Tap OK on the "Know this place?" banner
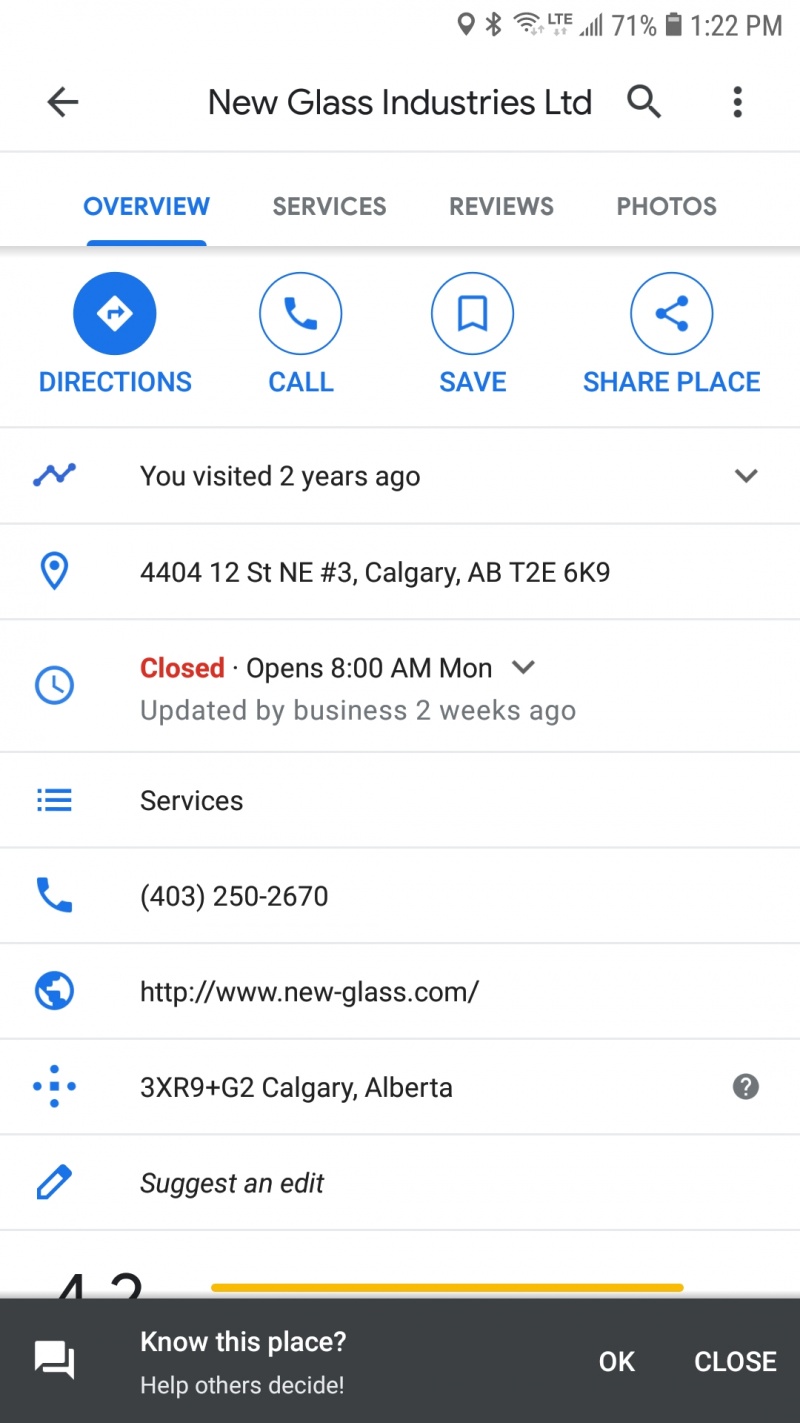800x1423 pixels. (617, 1361)
